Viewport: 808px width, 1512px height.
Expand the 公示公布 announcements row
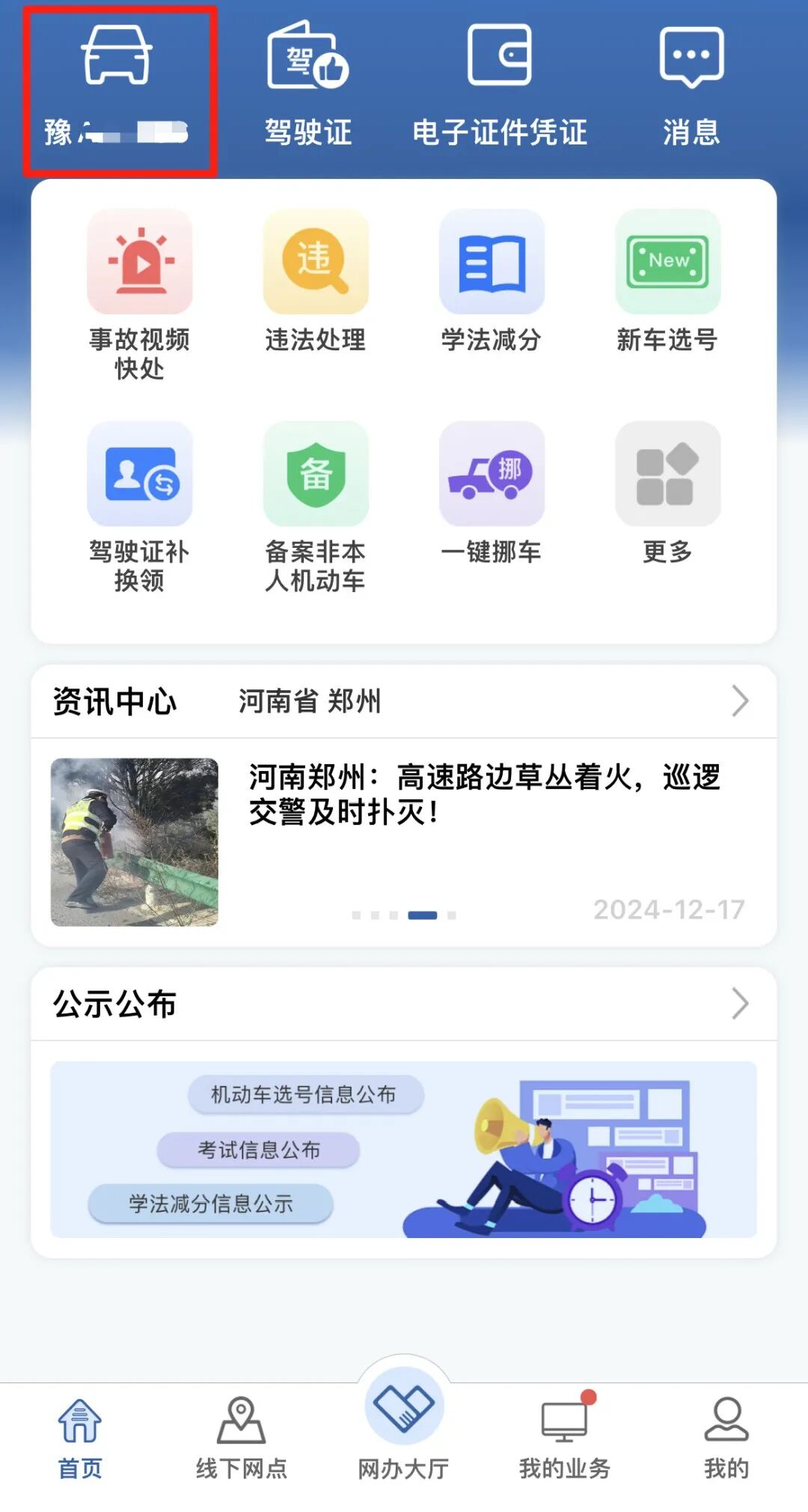(739, 1004)
